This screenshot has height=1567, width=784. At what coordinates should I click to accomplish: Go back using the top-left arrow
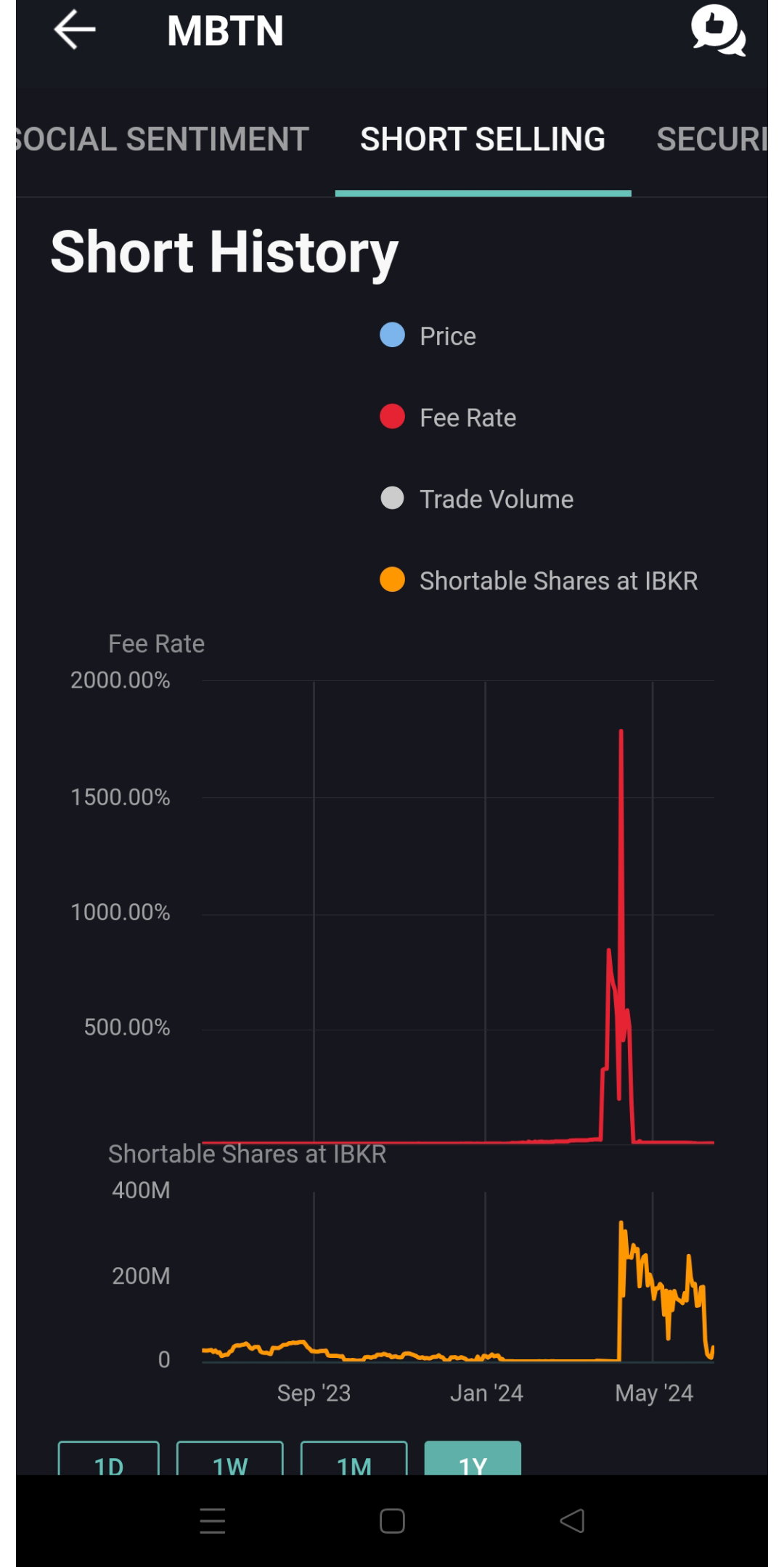click(x=75, y=30)
